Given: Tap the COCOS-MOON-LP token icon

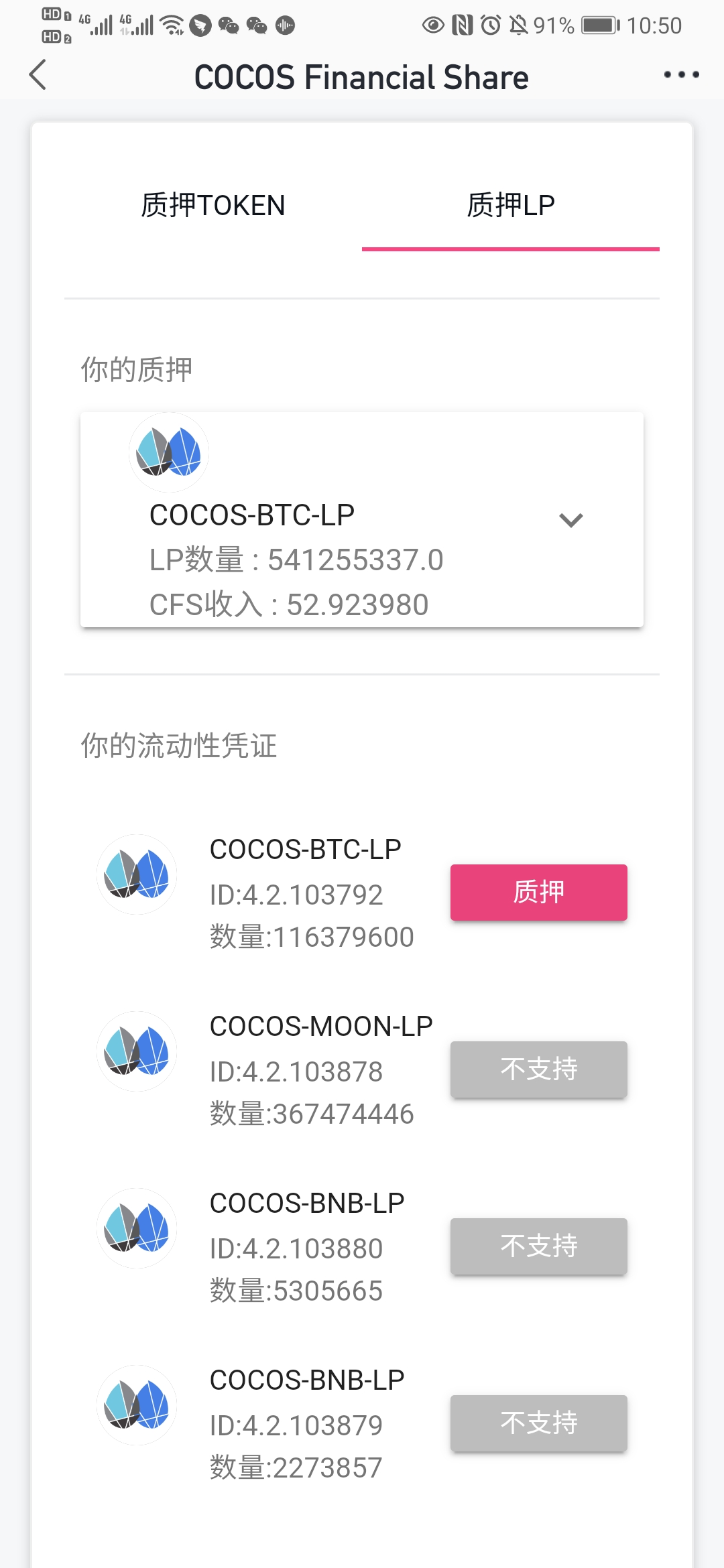Looking at the screenshot, I should pos(136,1052).
